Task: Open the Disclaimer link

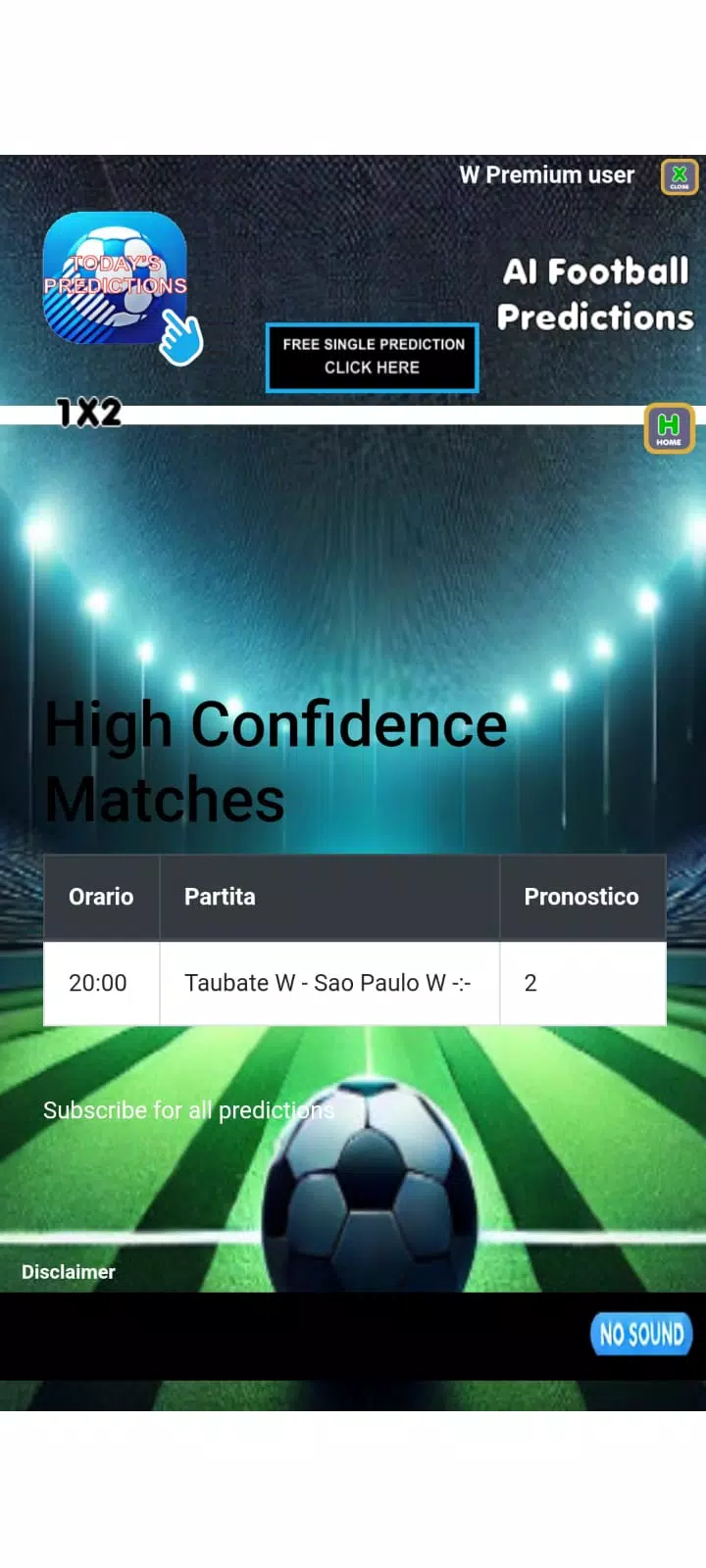Action: pyautogui.click(x=69, y=1272)
